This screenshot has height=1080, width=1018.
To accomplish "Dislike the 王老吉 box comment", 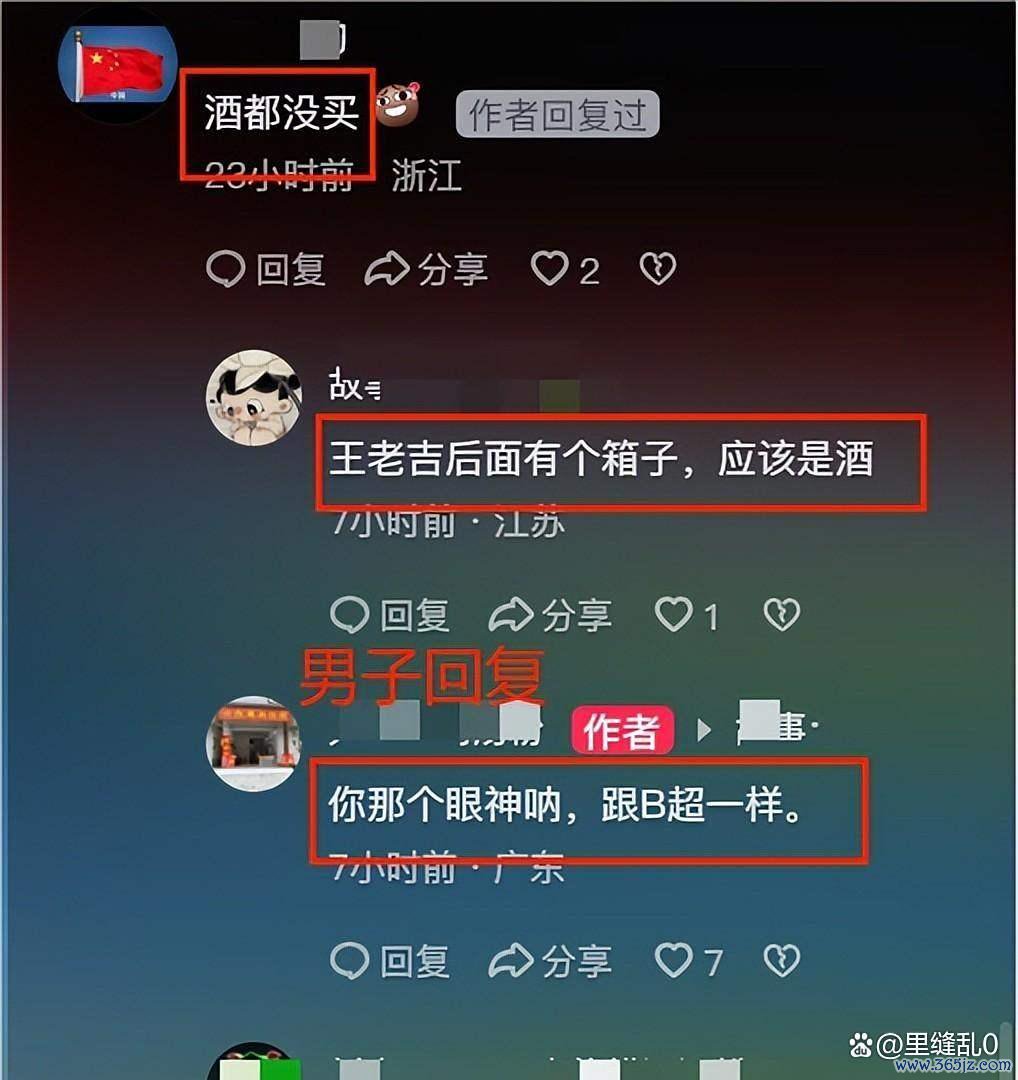I will pyautogui.click(x=781, y=615).
